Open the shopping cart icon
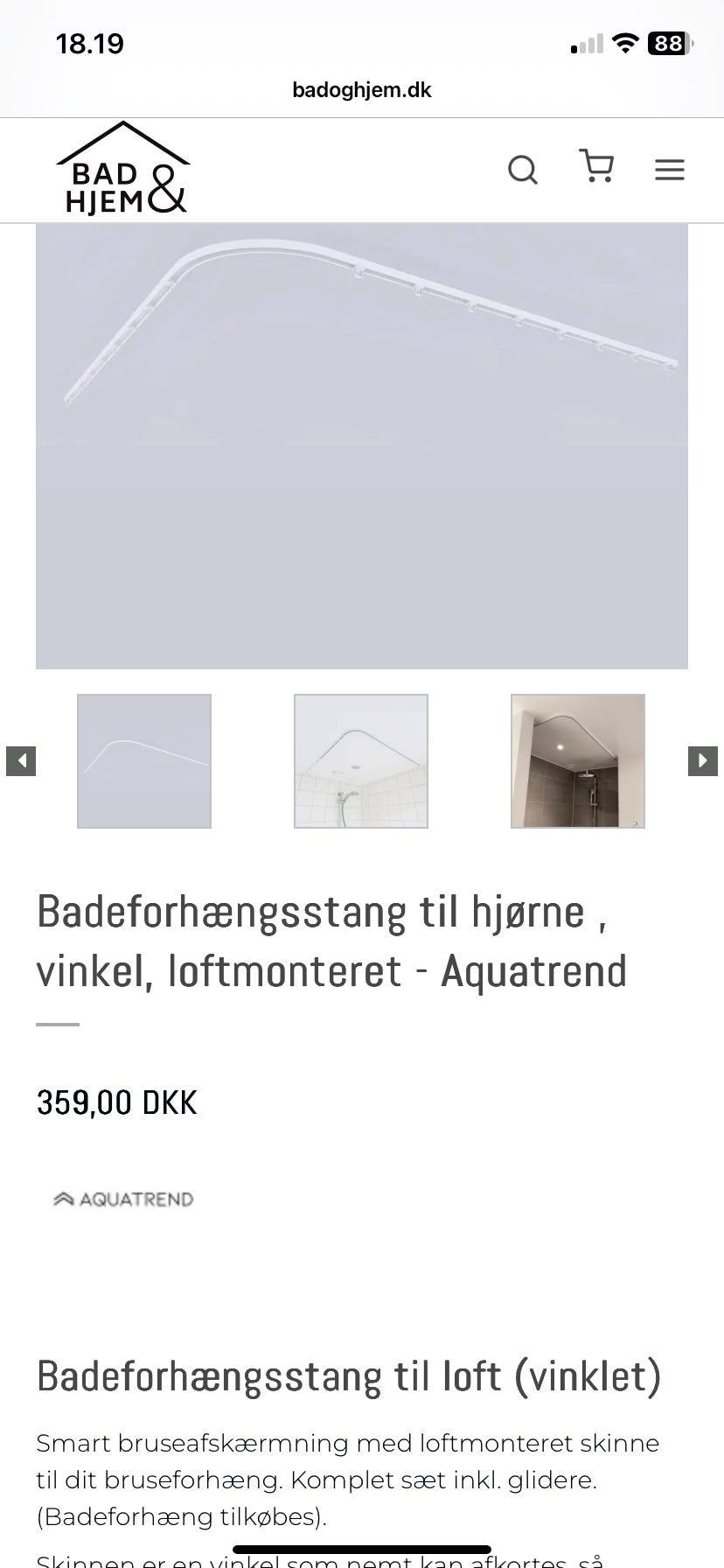 (596, 168)
